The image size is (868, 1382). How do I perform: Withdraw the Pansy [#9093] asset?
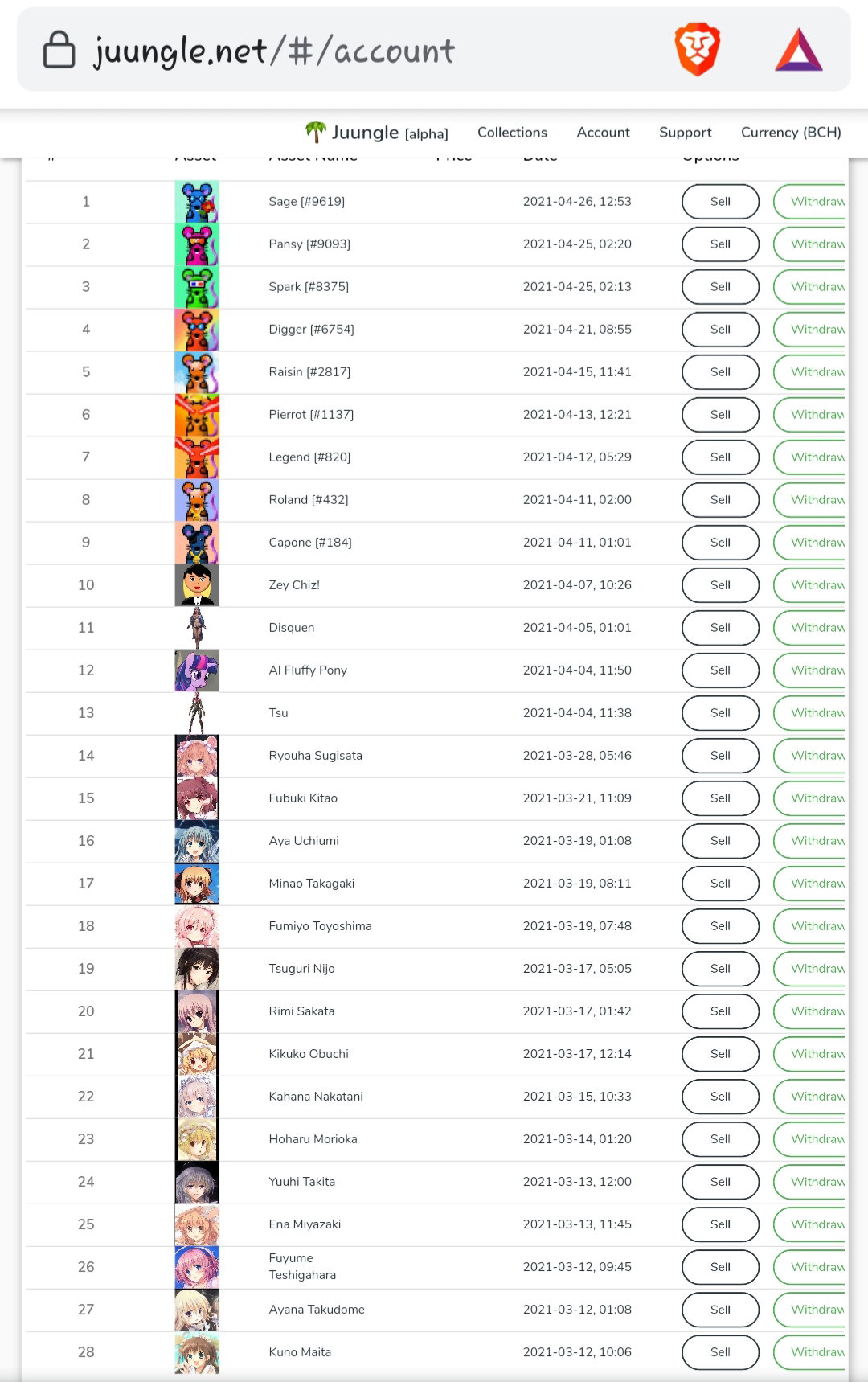click(809, 244)
